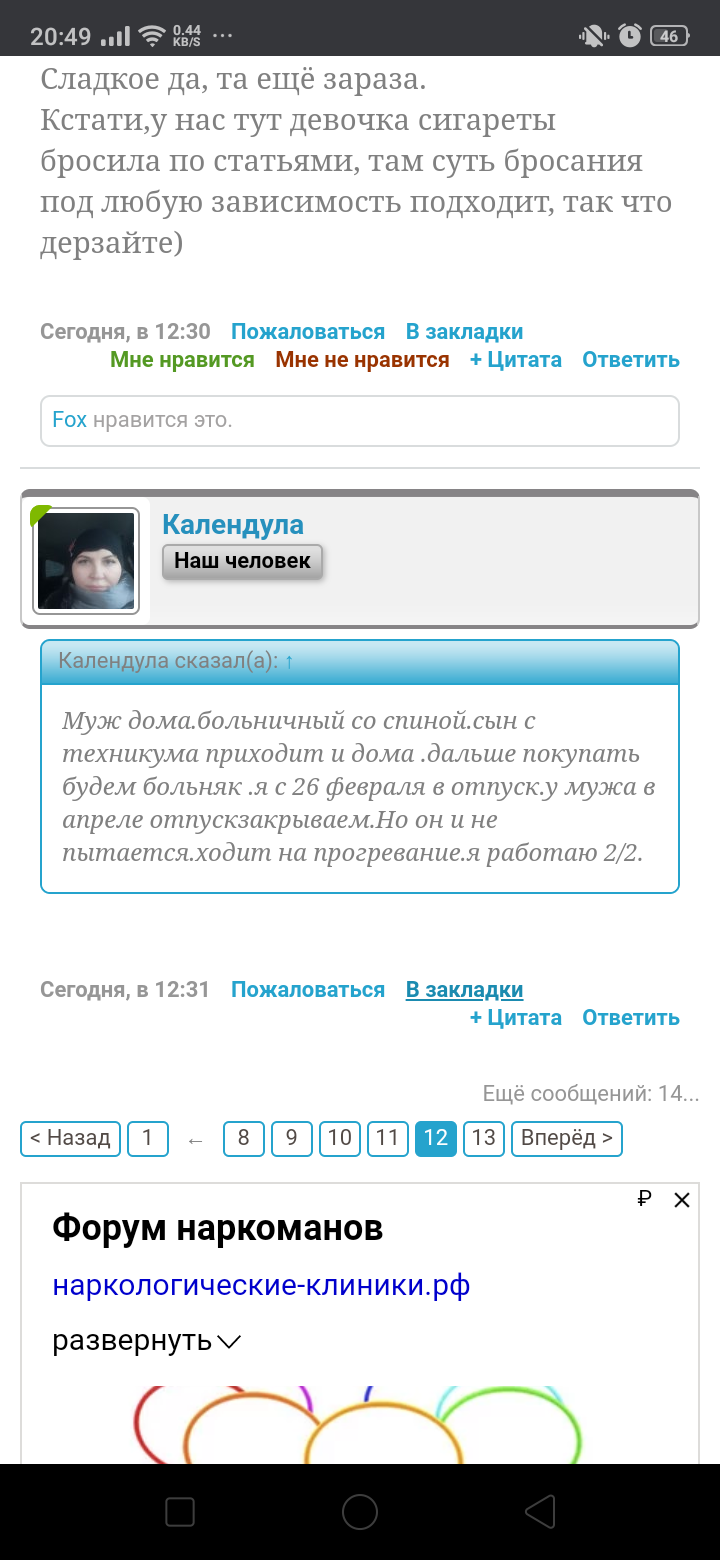Jump to page 1 of the thread
The width and height of the screenshot is (720, 1560).
(x=148, y=1138)
